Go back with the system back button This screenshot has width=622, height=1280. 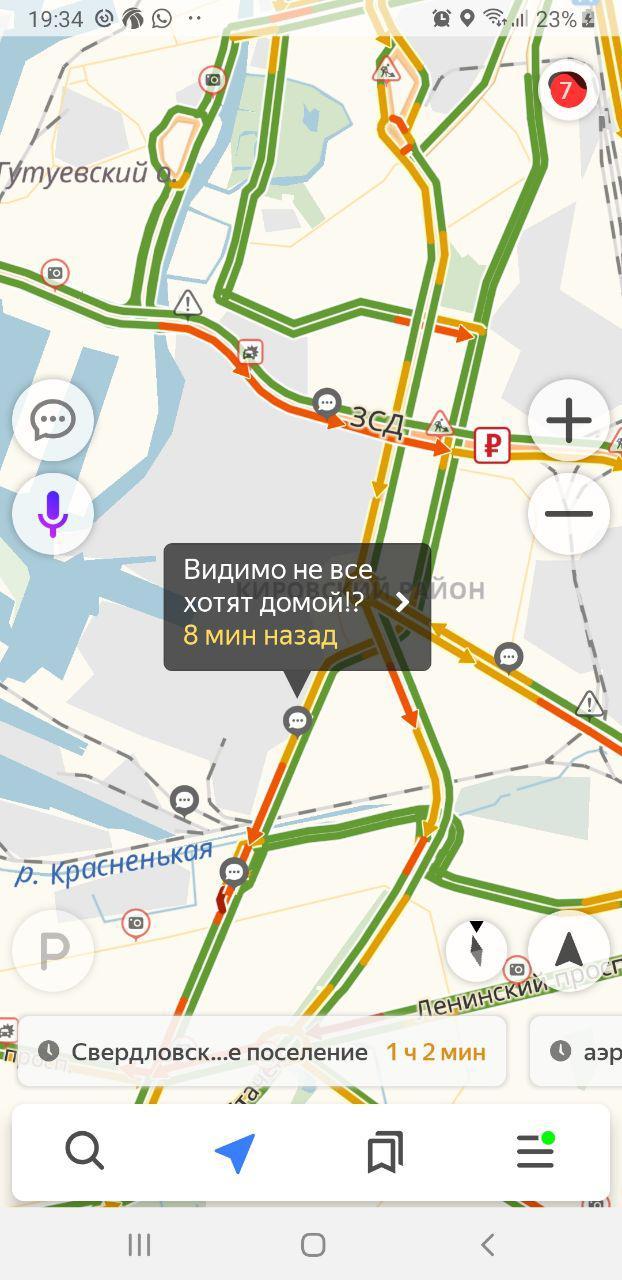click(x=487, y=1245)
